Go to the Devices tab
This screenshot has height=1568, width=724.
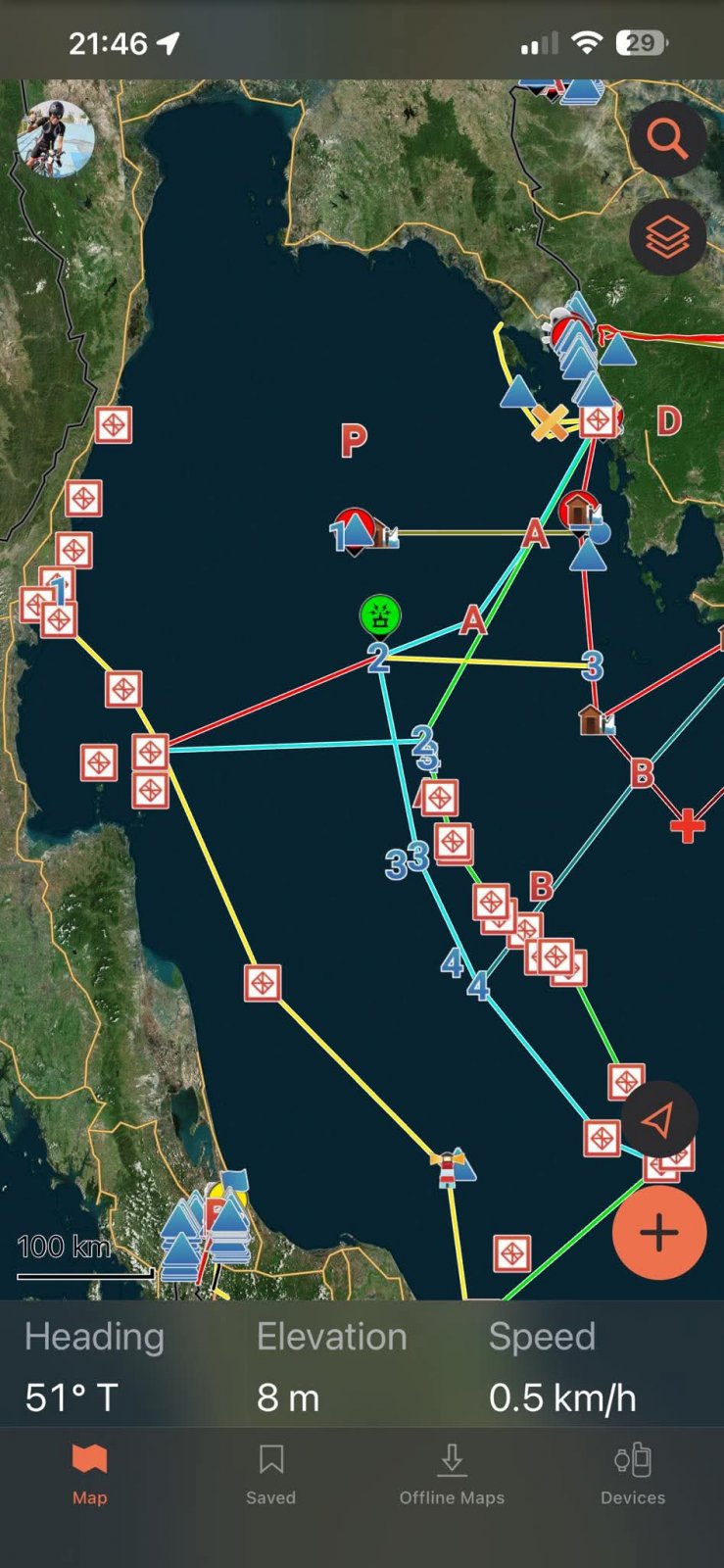coord(633,1473)
